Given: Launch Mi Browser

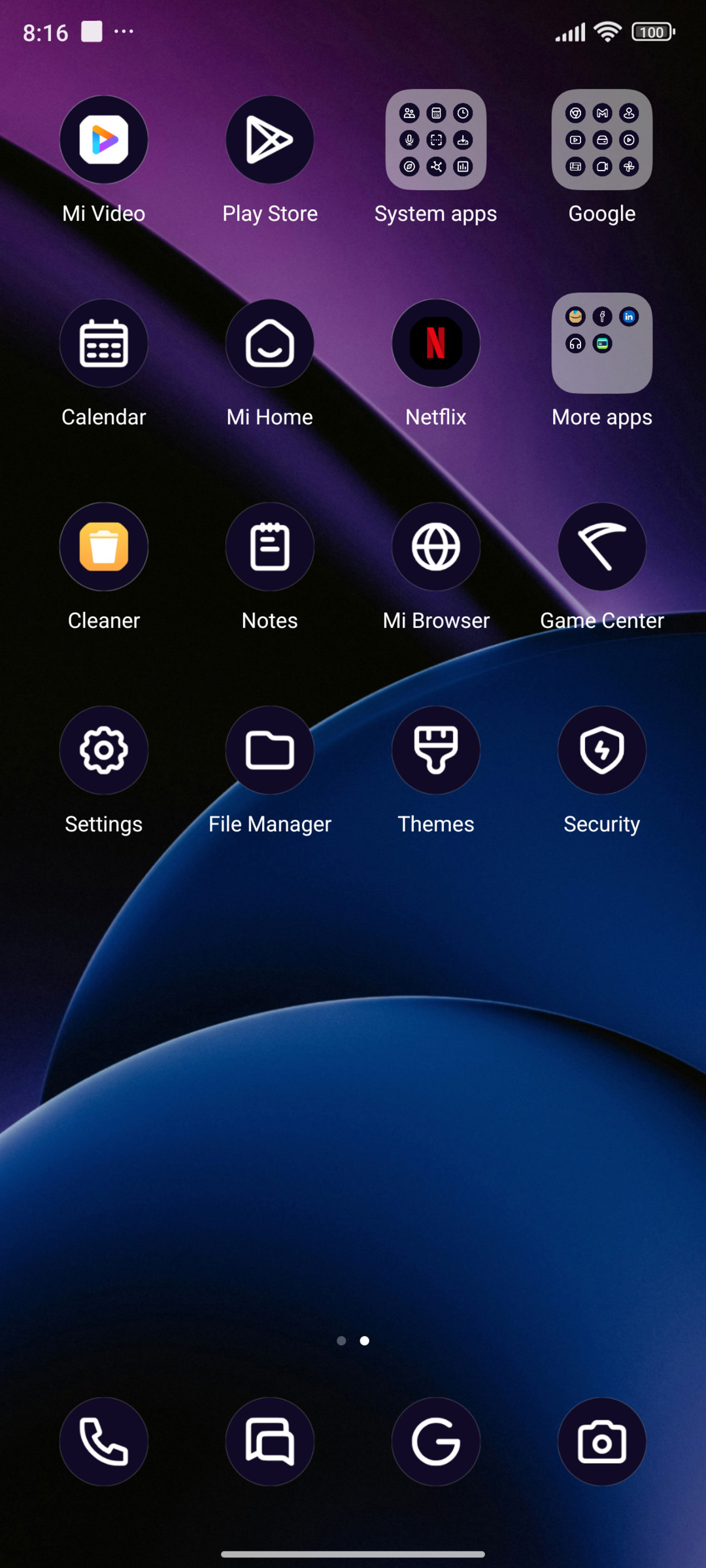Looking at the screenshot, I should click(x=436, y=547).
